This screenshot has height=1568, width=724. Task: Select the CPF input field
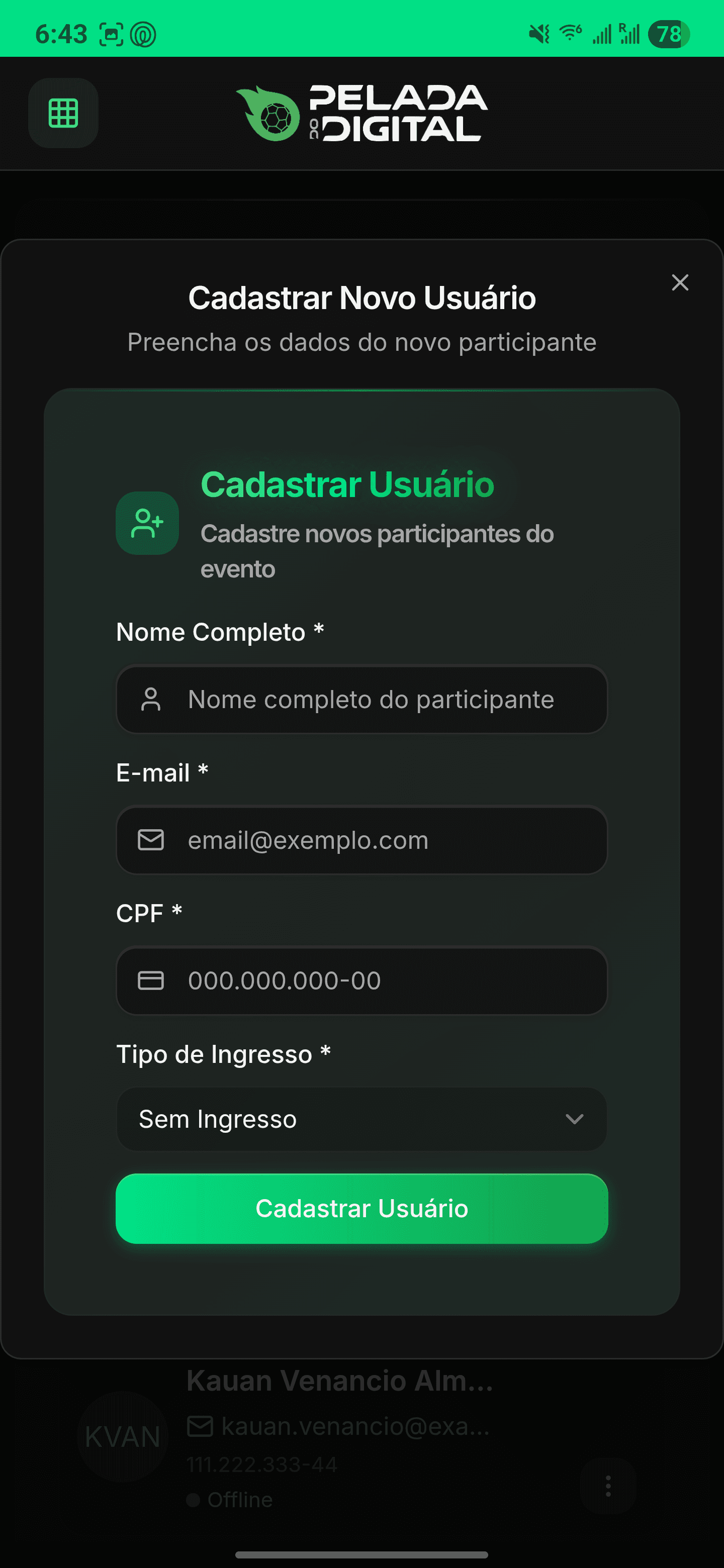[361, 981]
